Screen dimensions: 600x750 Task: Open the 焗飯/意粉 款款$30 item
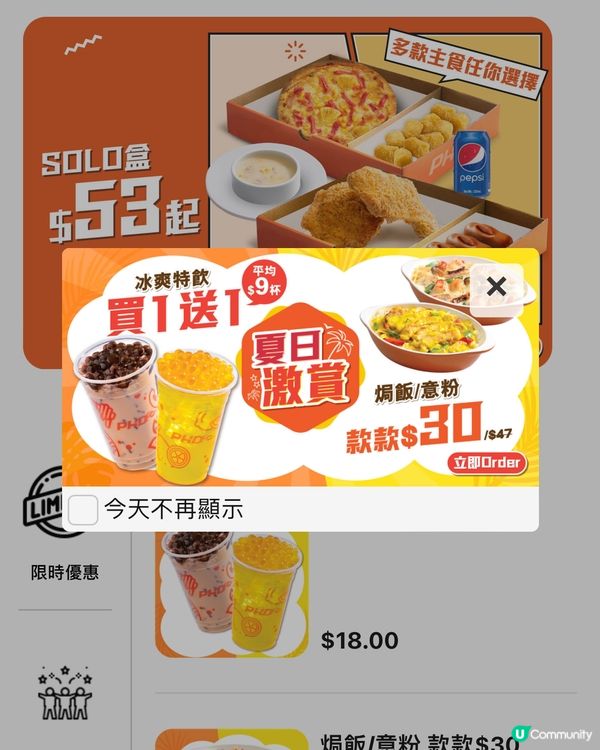[x=419, y=740]
